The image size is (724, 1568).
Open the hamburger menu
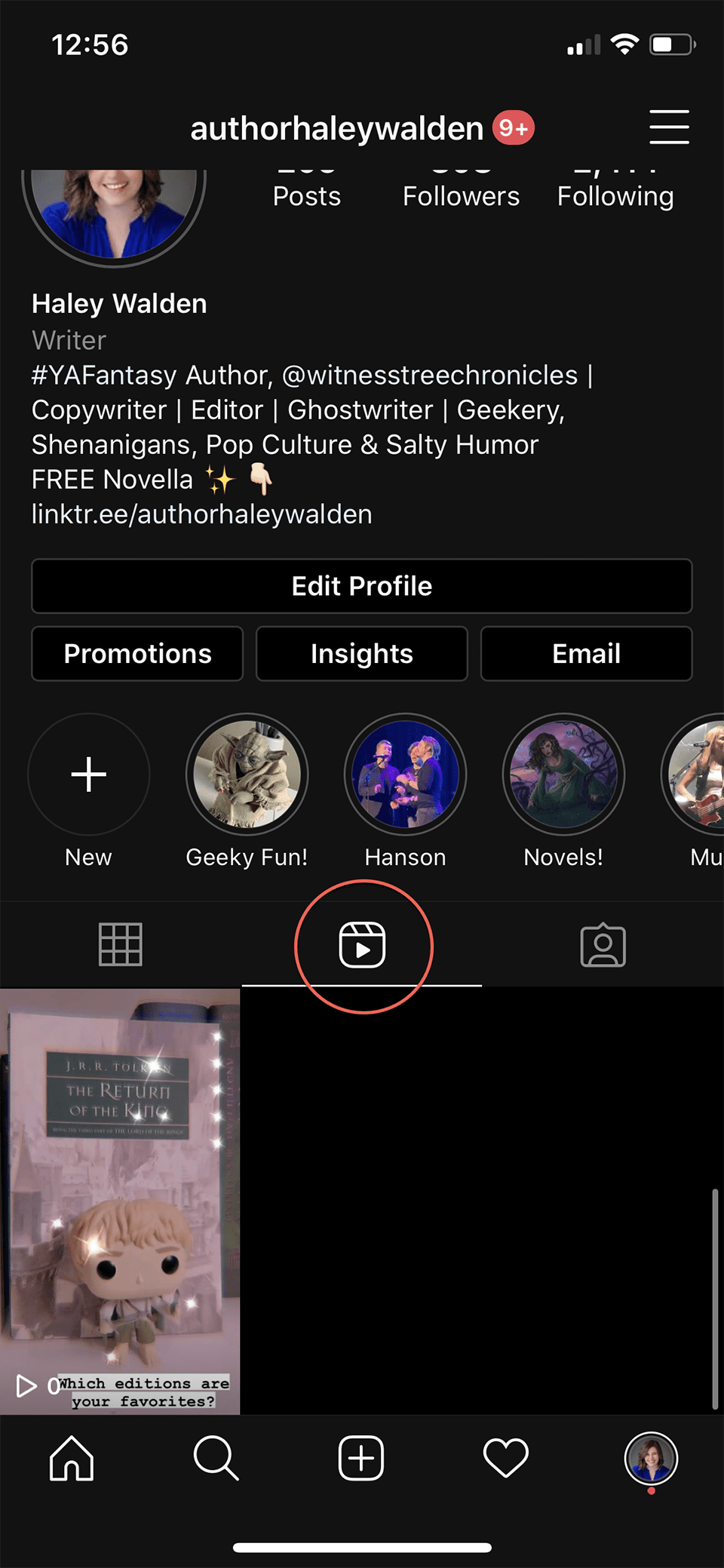click(669, 127)
